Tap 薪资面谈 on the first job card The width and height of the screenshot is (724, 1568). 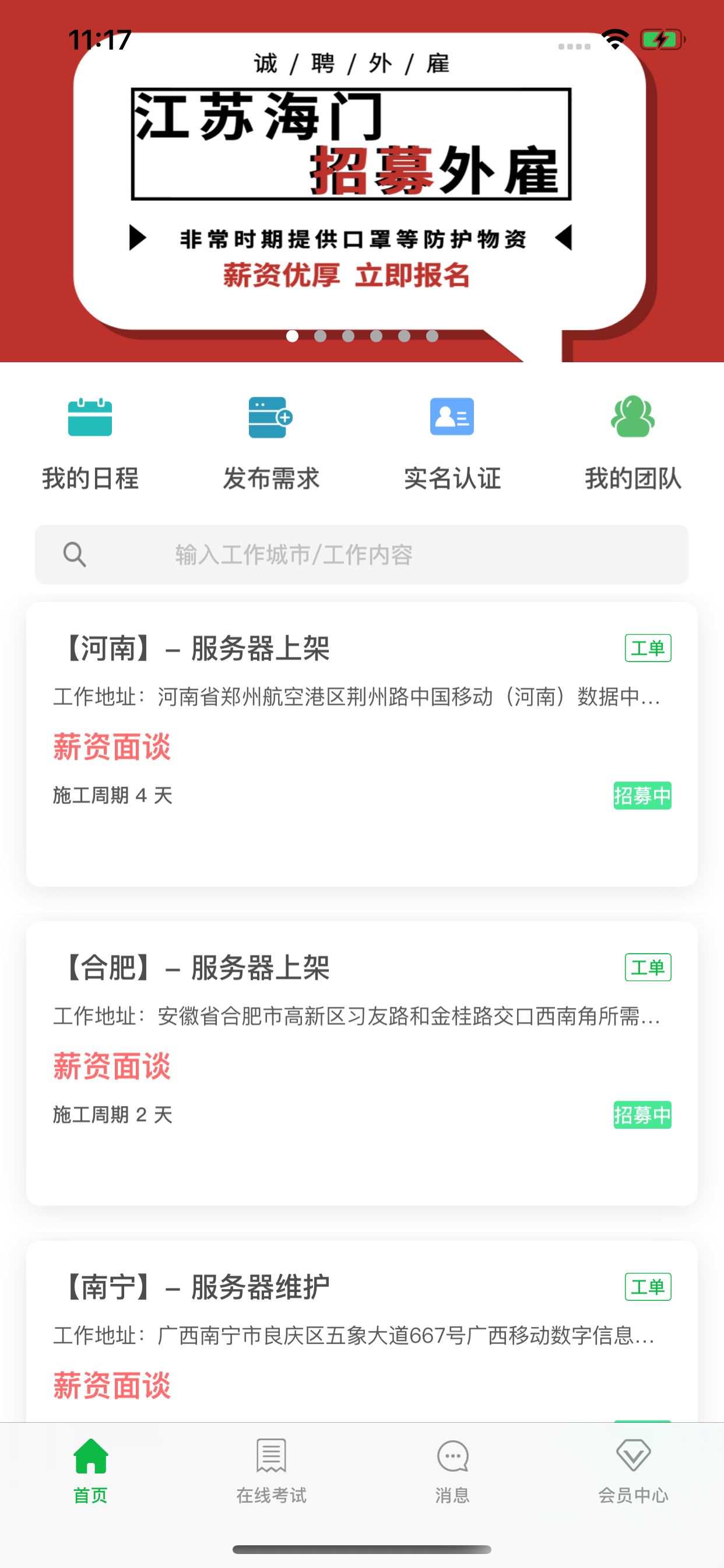click(x=112, y=747)
